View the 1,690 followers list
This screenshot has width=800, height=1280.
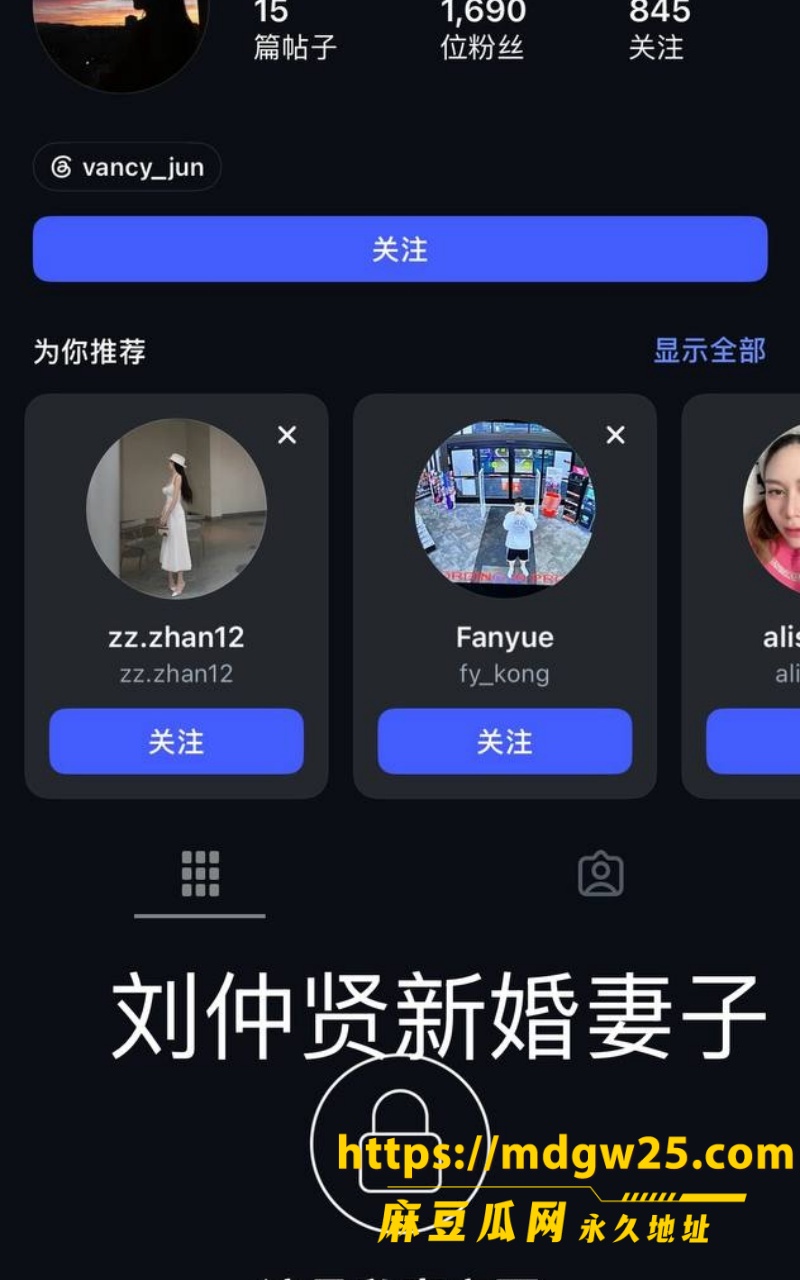(483, 30)
